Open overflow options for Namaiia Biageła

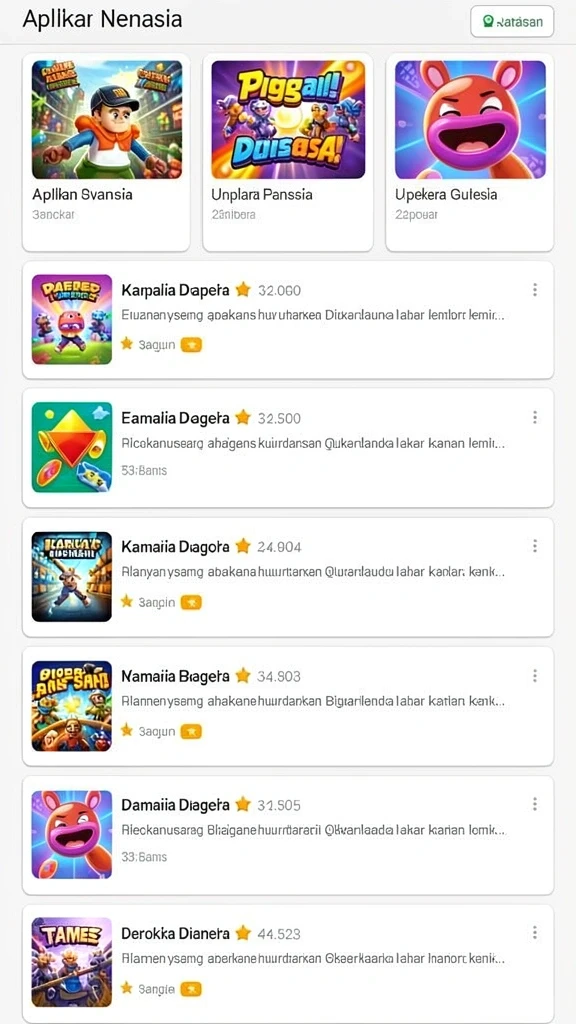click(535, 675)
